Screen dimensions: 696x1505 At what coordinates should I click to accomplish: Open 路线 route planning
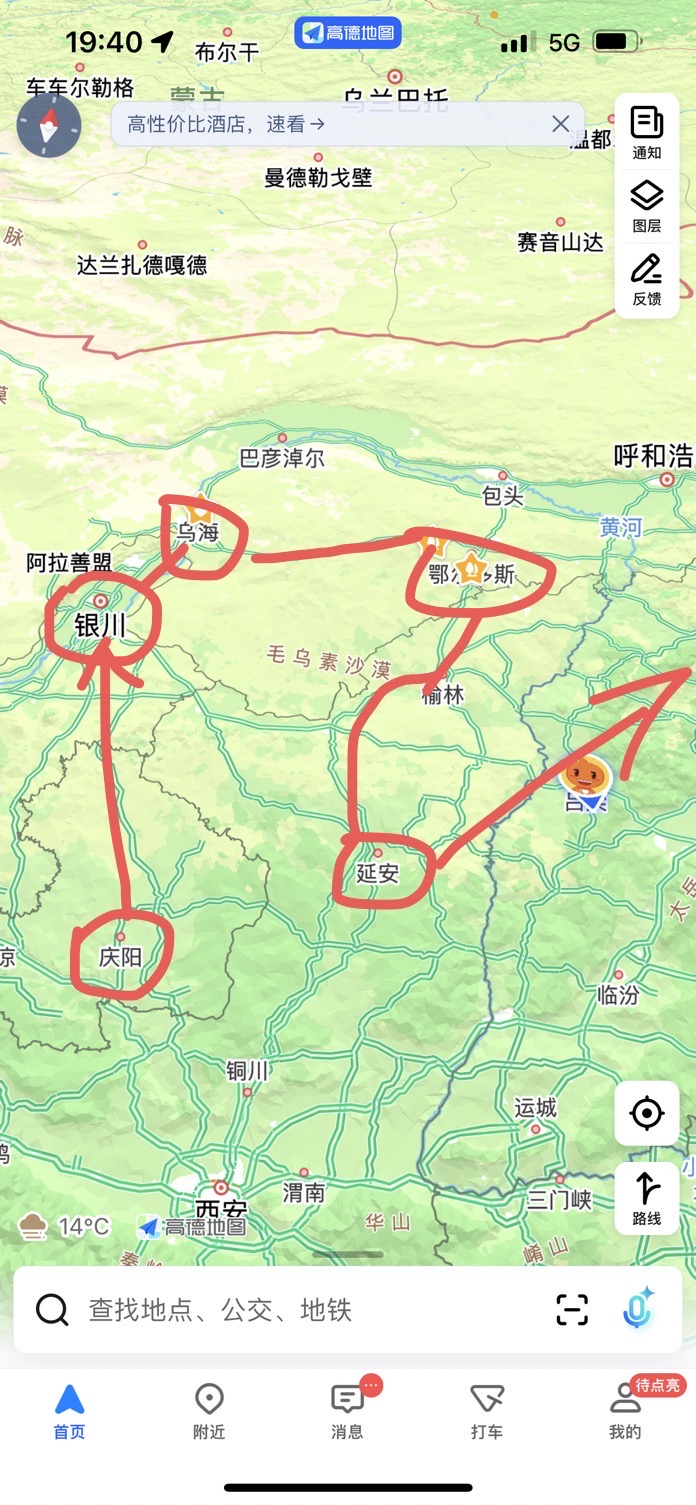click(647, 1198)
